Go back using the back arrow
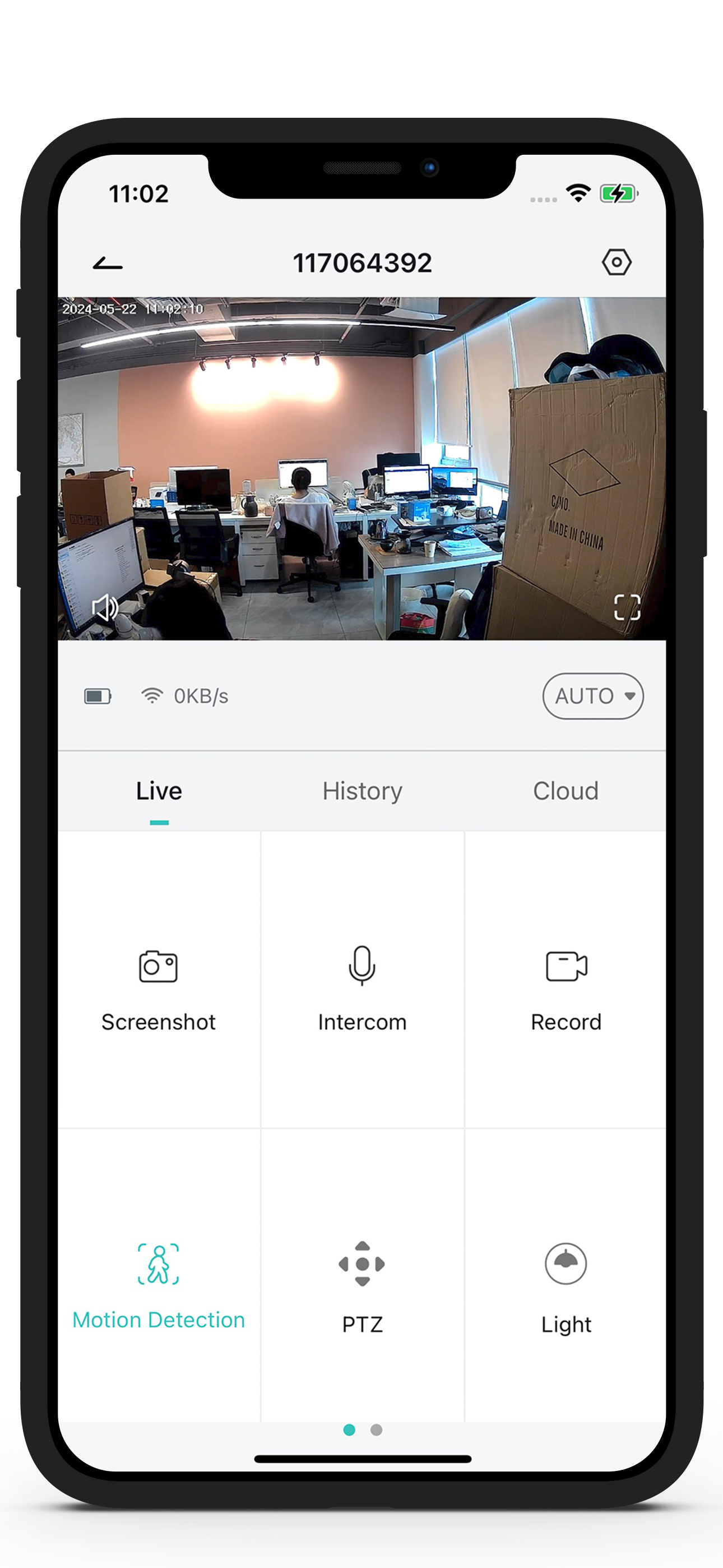Image resolution: width=723 pixels, height=1568 pixels. coord(106,262)
